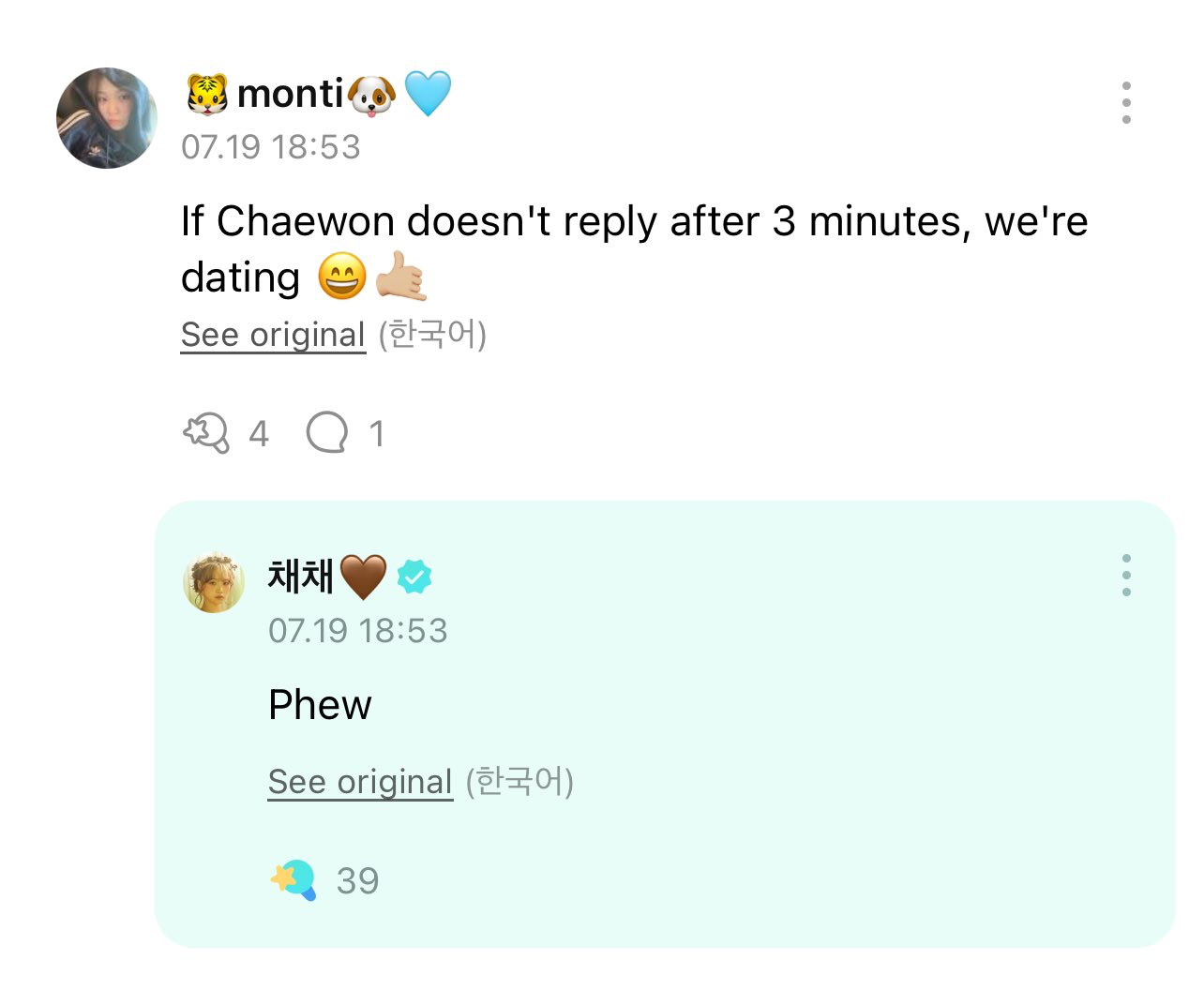1204x990 pixels.
Task: Open overflow menu on monti's post
Action: point(1126,102)
